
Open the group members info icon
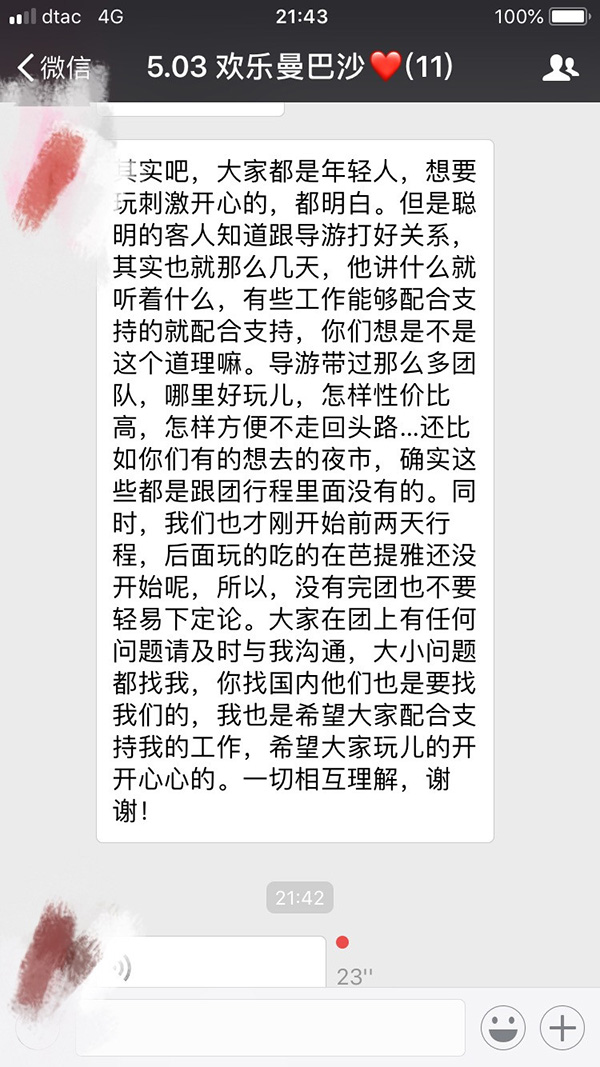560,68
